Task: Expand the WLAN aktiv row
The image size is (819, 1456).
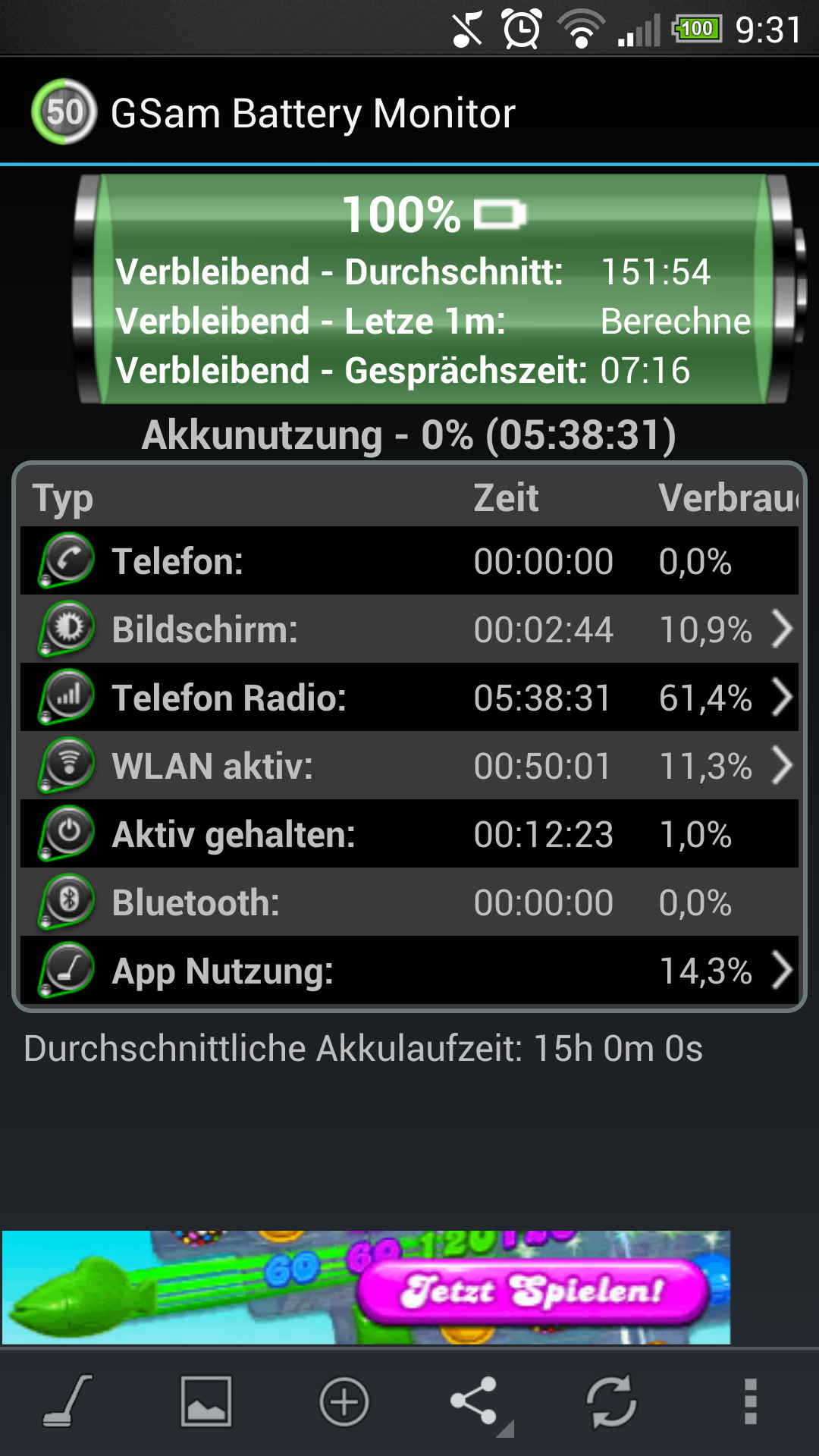Action: click(409, 765)
